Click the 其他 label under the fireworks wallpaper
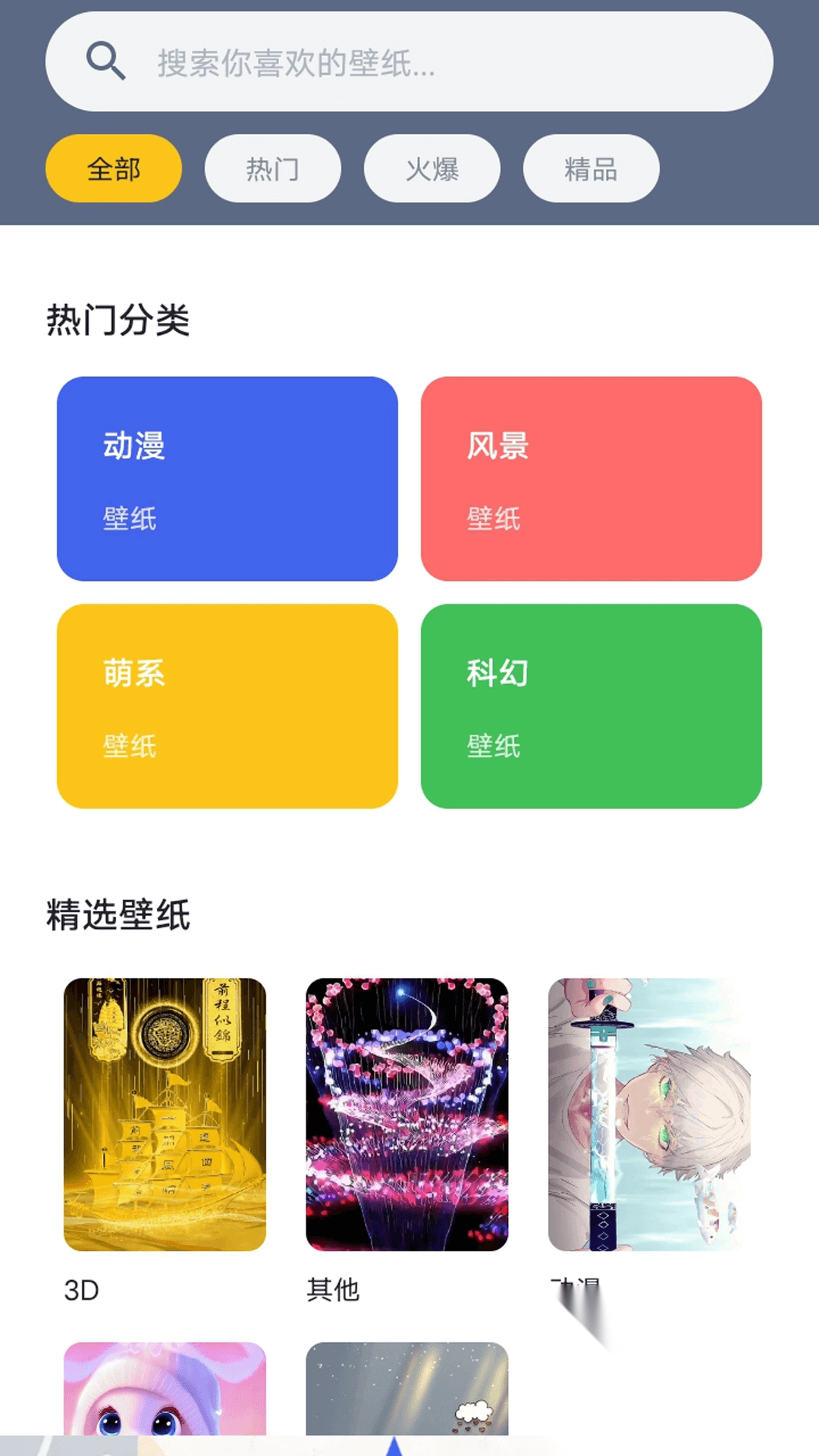 [334, 1285]
